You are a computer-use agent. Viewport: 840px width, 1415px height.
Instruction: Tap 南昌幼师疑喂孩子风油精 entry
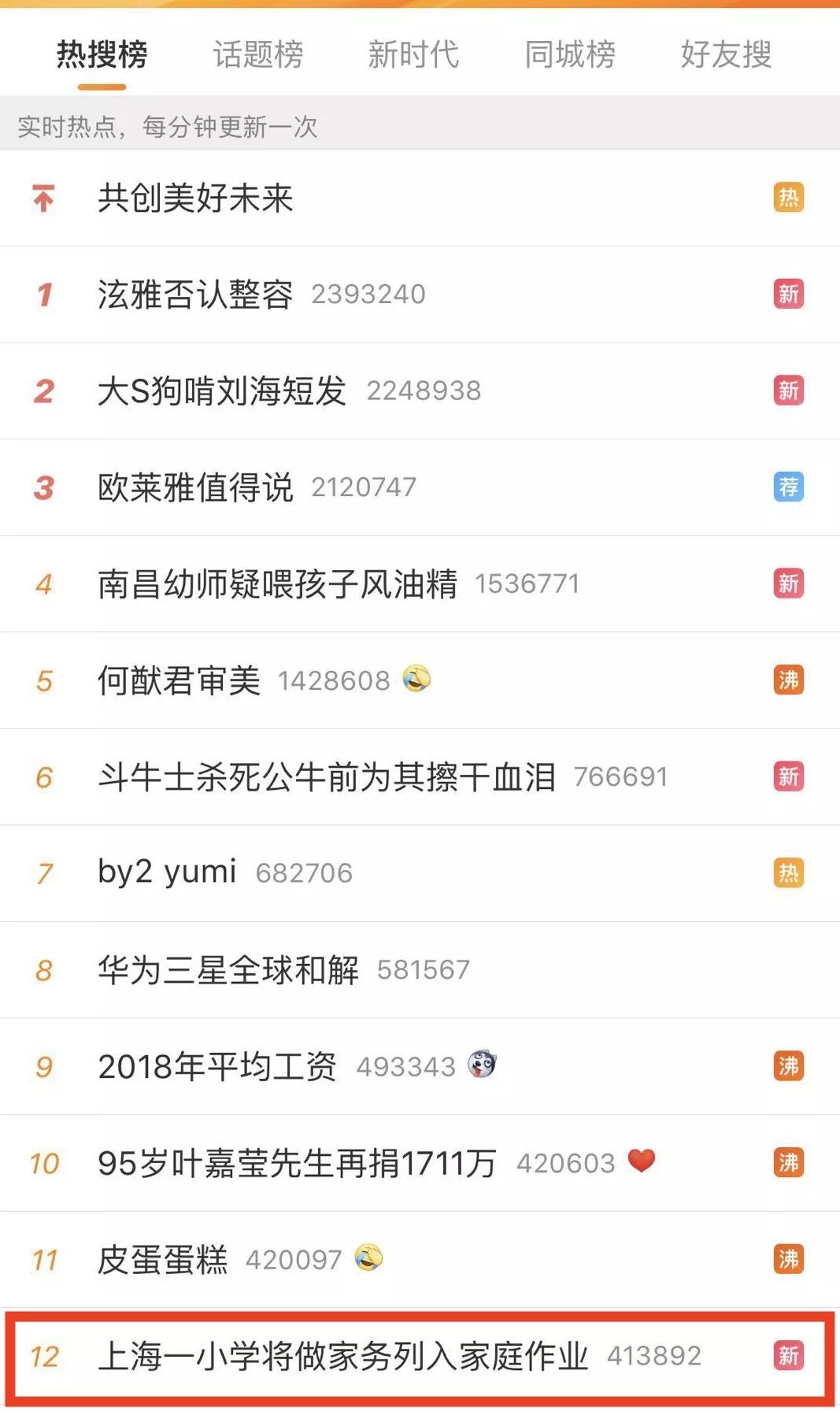tap(277, 584)
